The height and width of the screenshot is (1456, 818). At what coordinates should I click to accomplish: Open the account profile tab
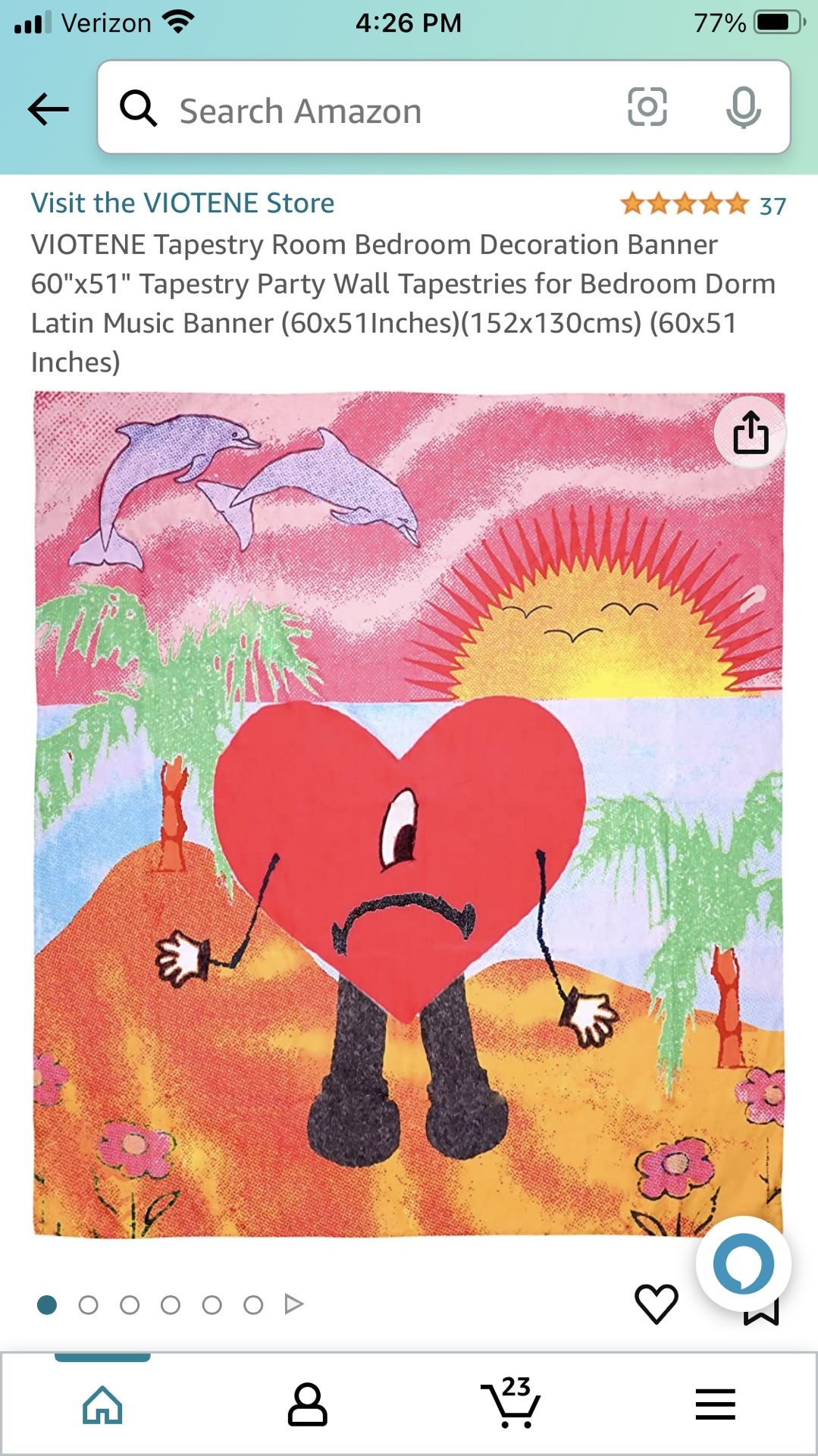[307, 1404]
